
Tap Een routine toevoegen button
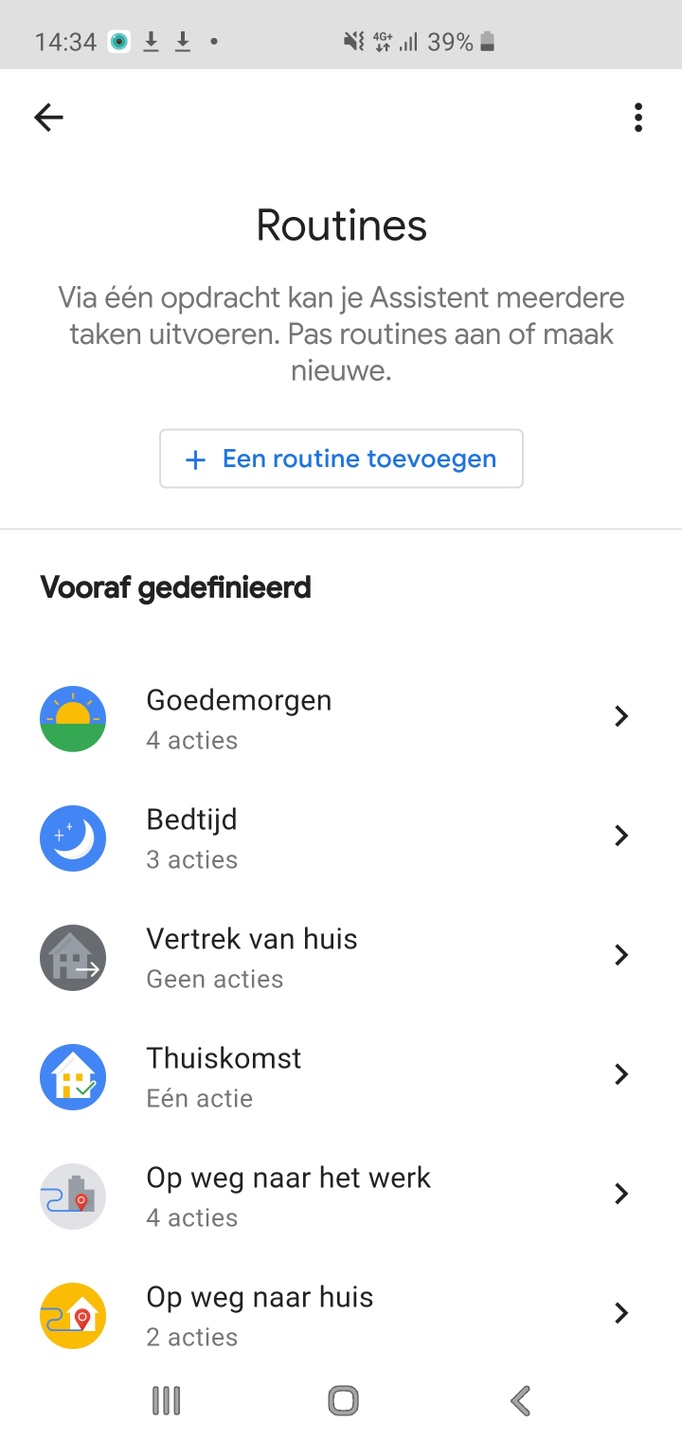tap(341, 459)
